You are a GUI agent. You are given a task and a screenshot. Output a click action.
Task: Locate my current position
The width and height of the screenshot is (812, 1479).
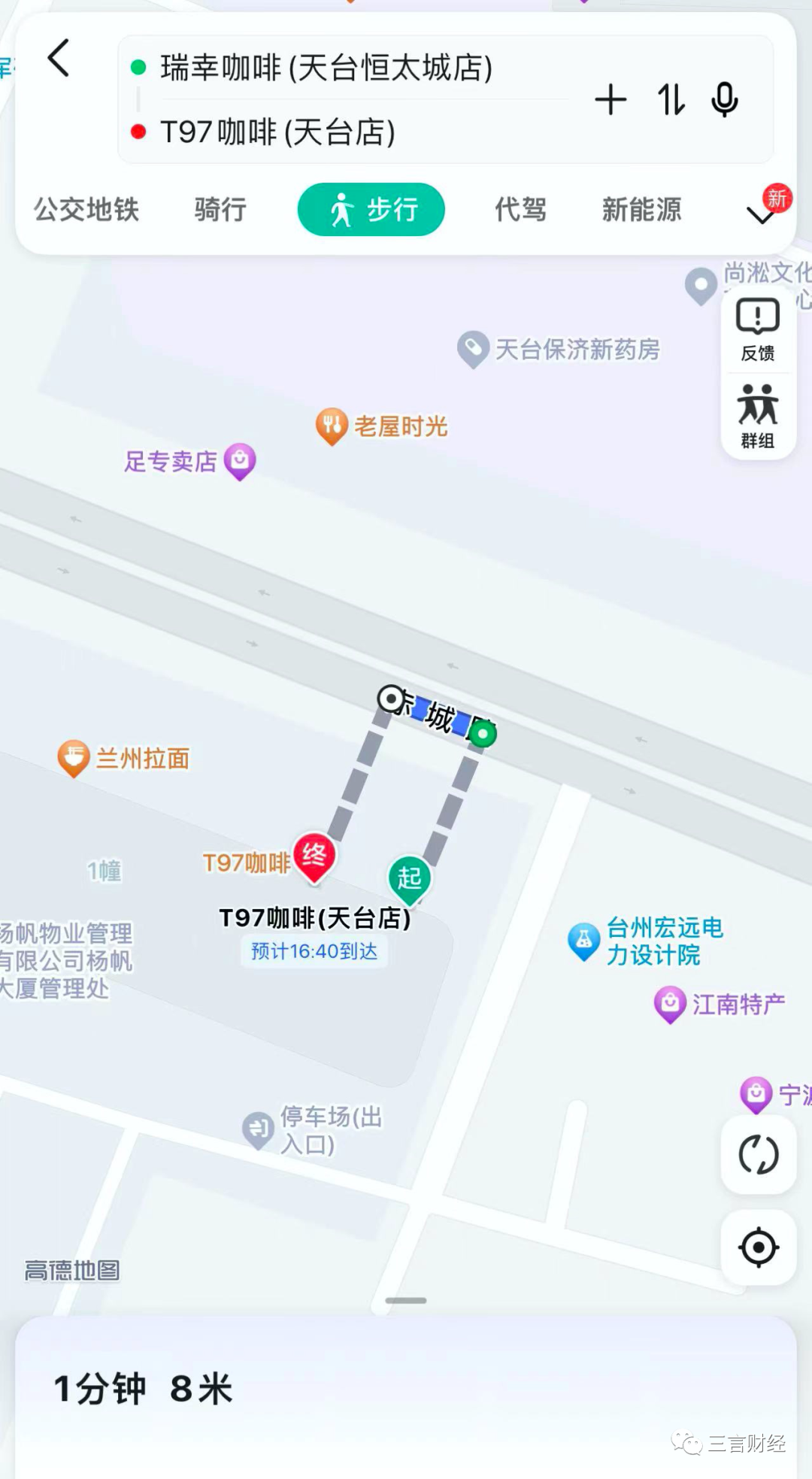pos(759,1247)
